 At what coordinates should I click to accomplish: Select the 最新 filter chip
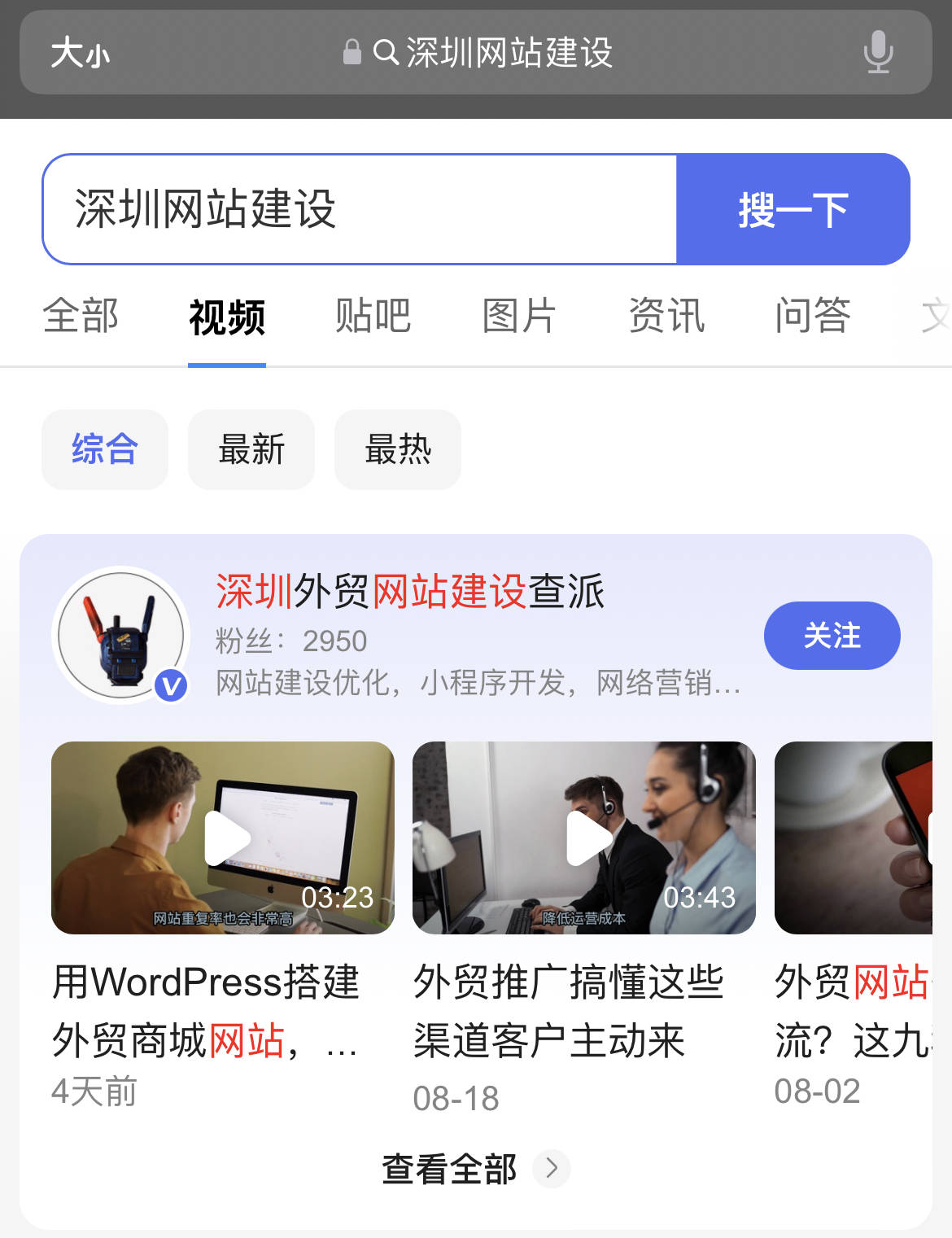tap(251, 449)
